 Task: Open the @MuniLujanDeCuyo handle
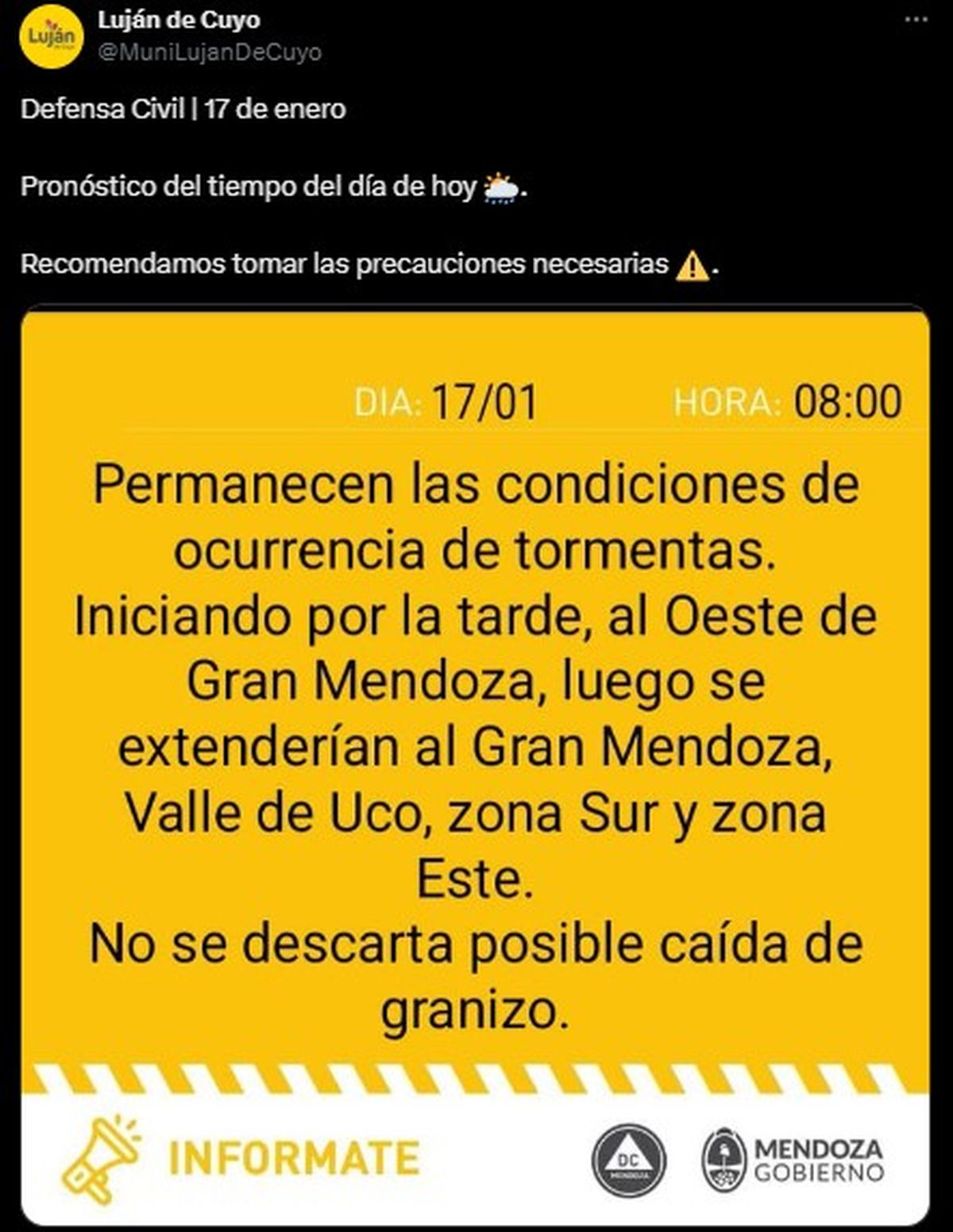[x=210, y=52]
